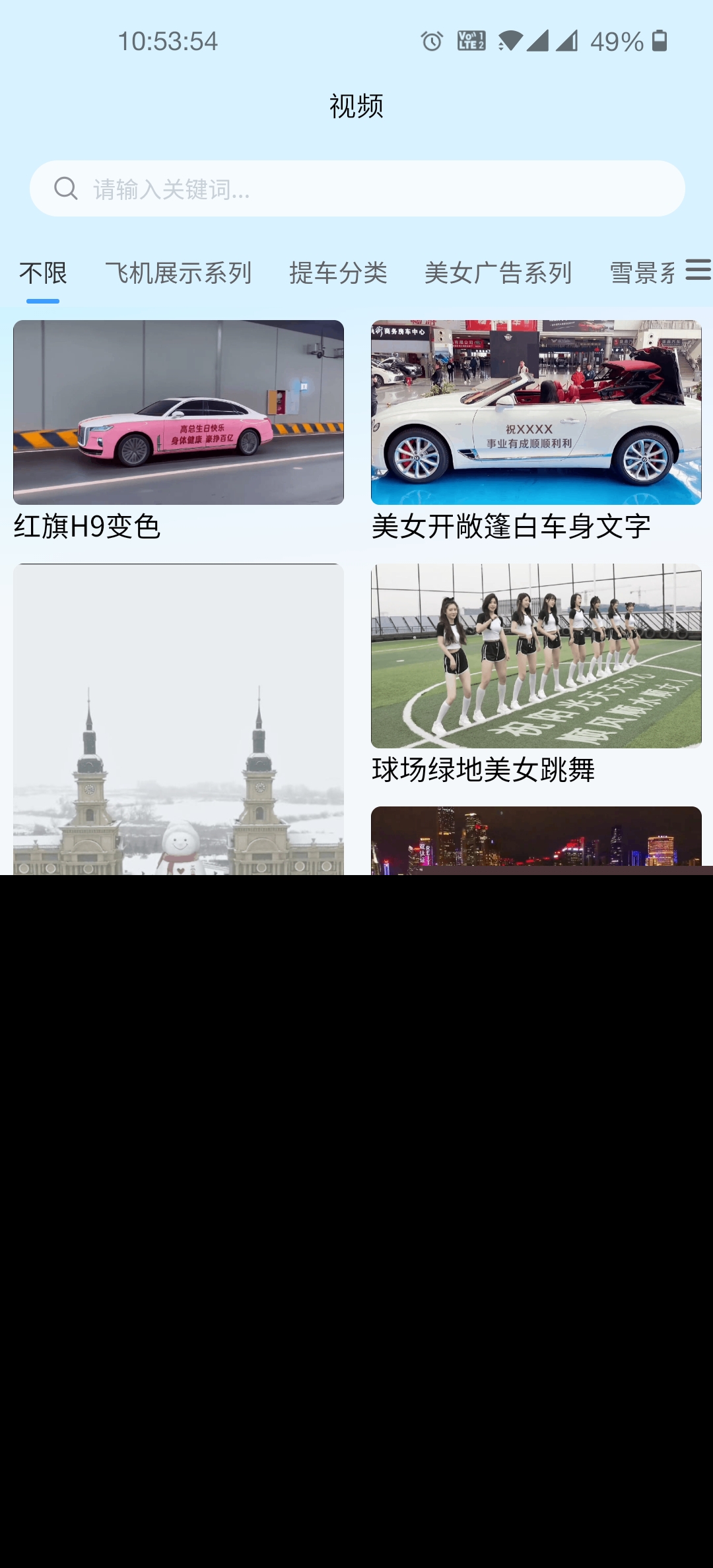The image size is (713, 1568).
Task: Switch to the 雪景 tab
Action: pyautogui.click(x=640, y=273)
